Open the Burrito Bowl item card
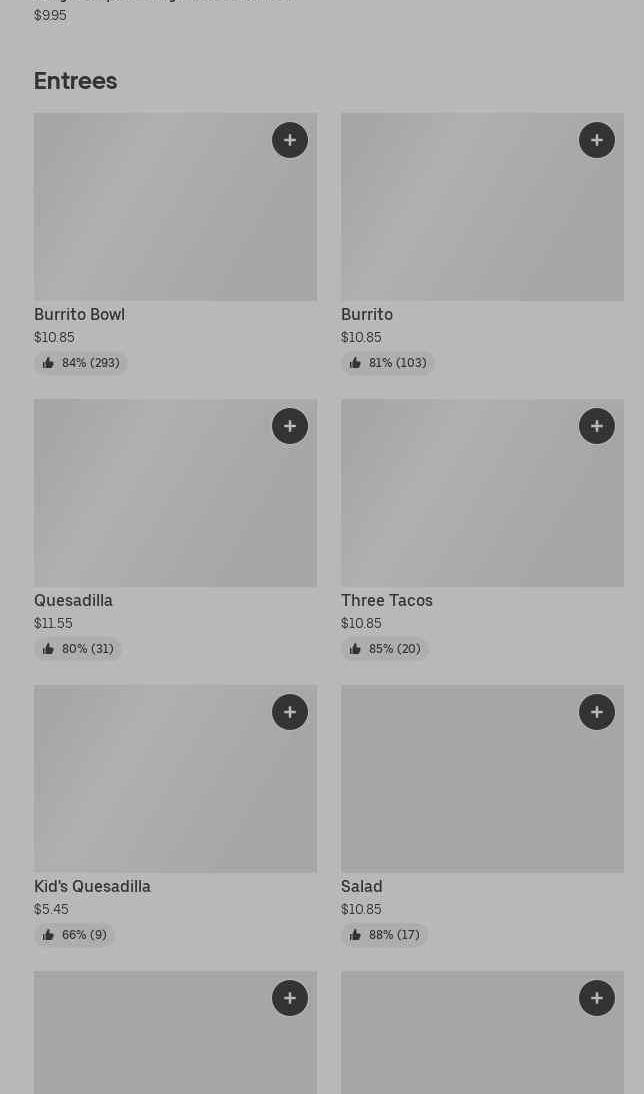Image resolution: width=644 pixels, height=1094 pixels. pos(175,244)
